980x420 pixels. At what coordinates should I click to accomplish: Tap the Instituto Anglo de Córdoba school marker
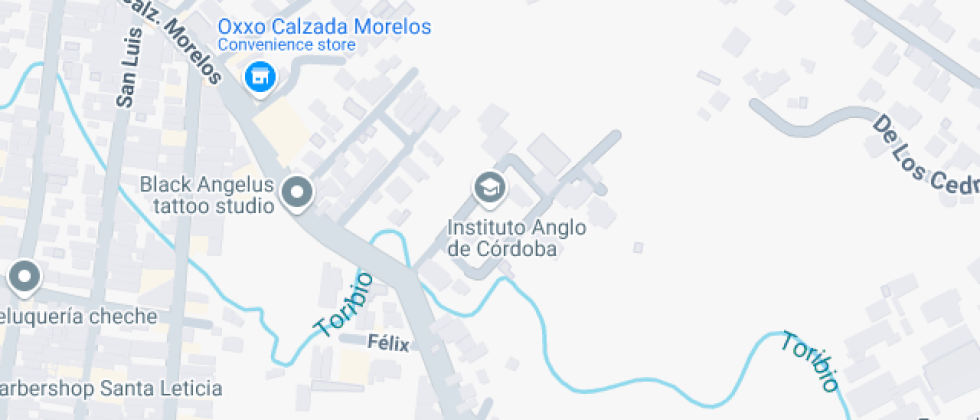[x=489, y=187]
